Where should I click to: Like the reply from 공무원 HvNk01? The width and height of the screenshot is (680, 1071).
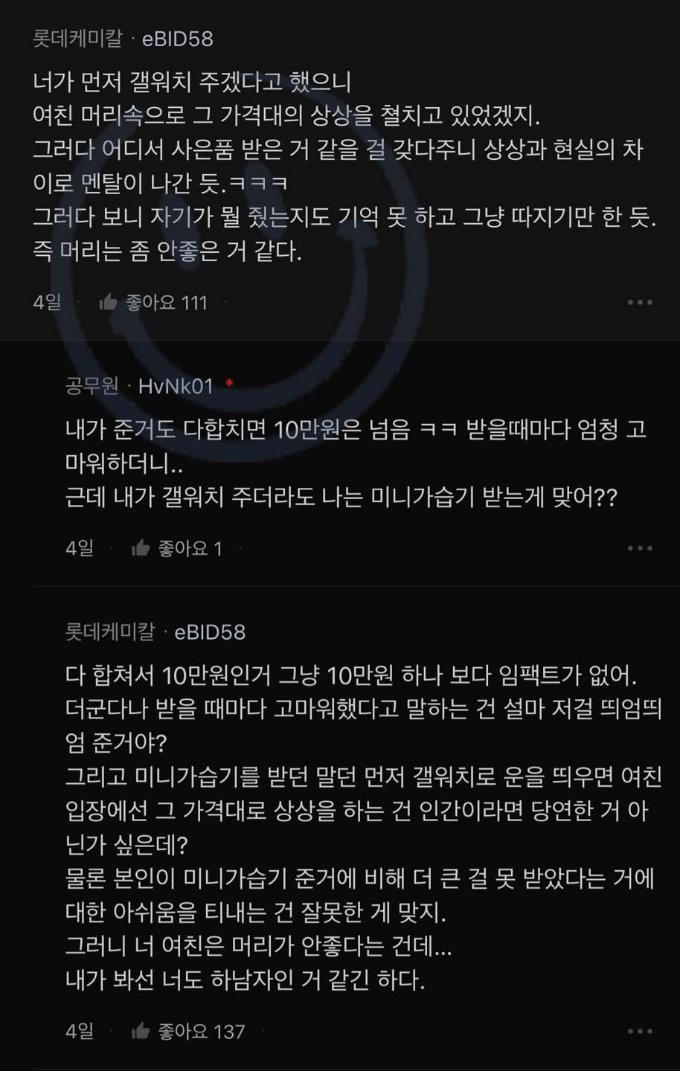141,548
